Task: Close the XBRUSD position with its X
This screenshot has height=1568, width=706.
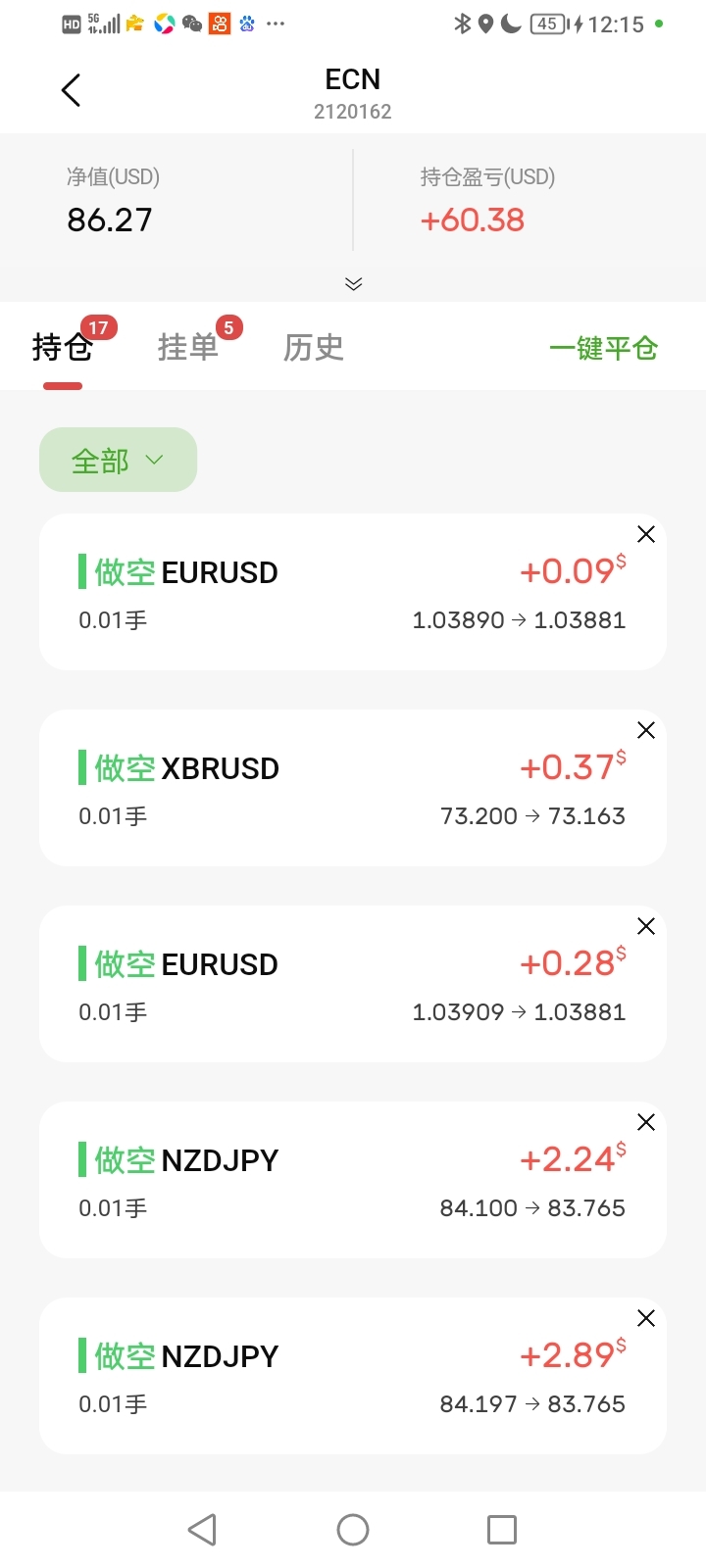Action: [646, 730]
